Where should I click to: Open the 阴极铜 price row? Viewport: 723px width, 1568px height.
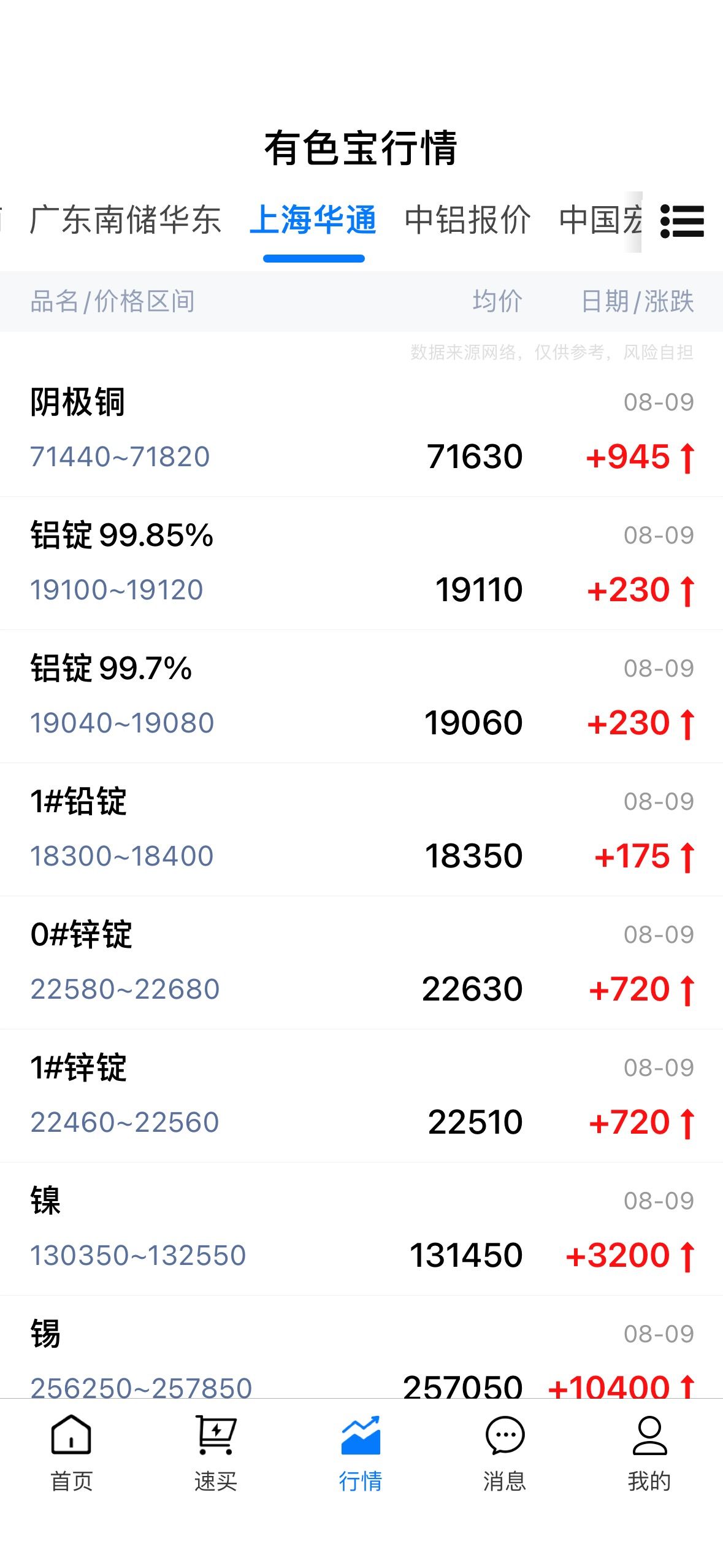pos(361,430)
